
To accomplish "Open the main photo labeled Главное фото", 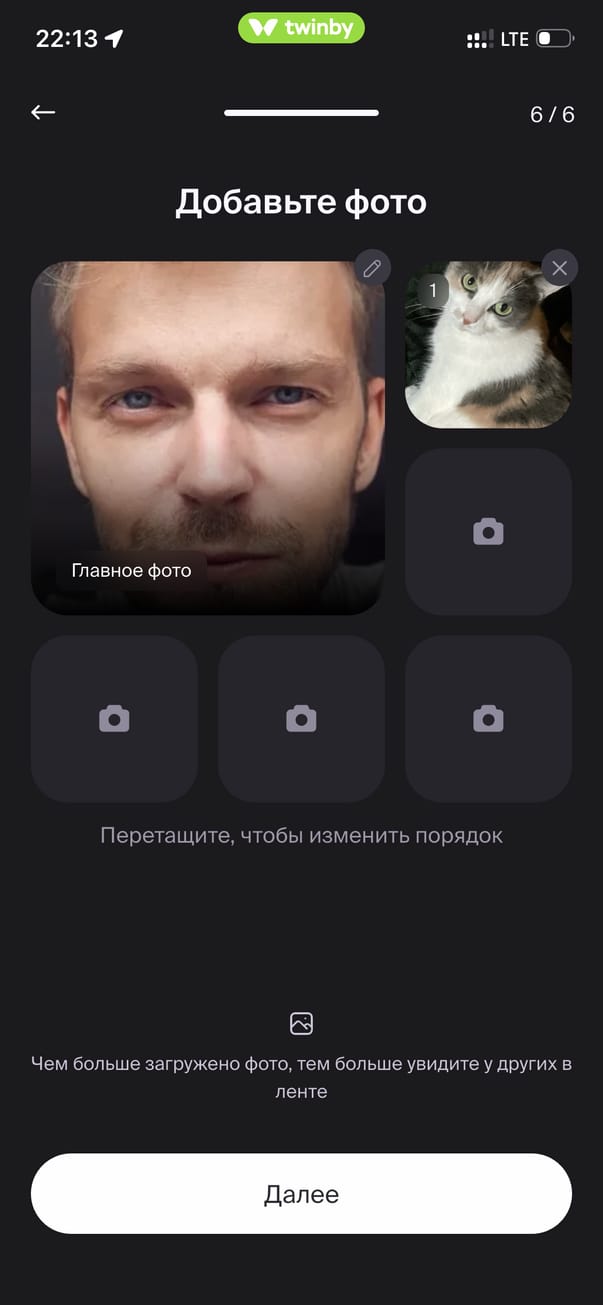I will 208,438.
